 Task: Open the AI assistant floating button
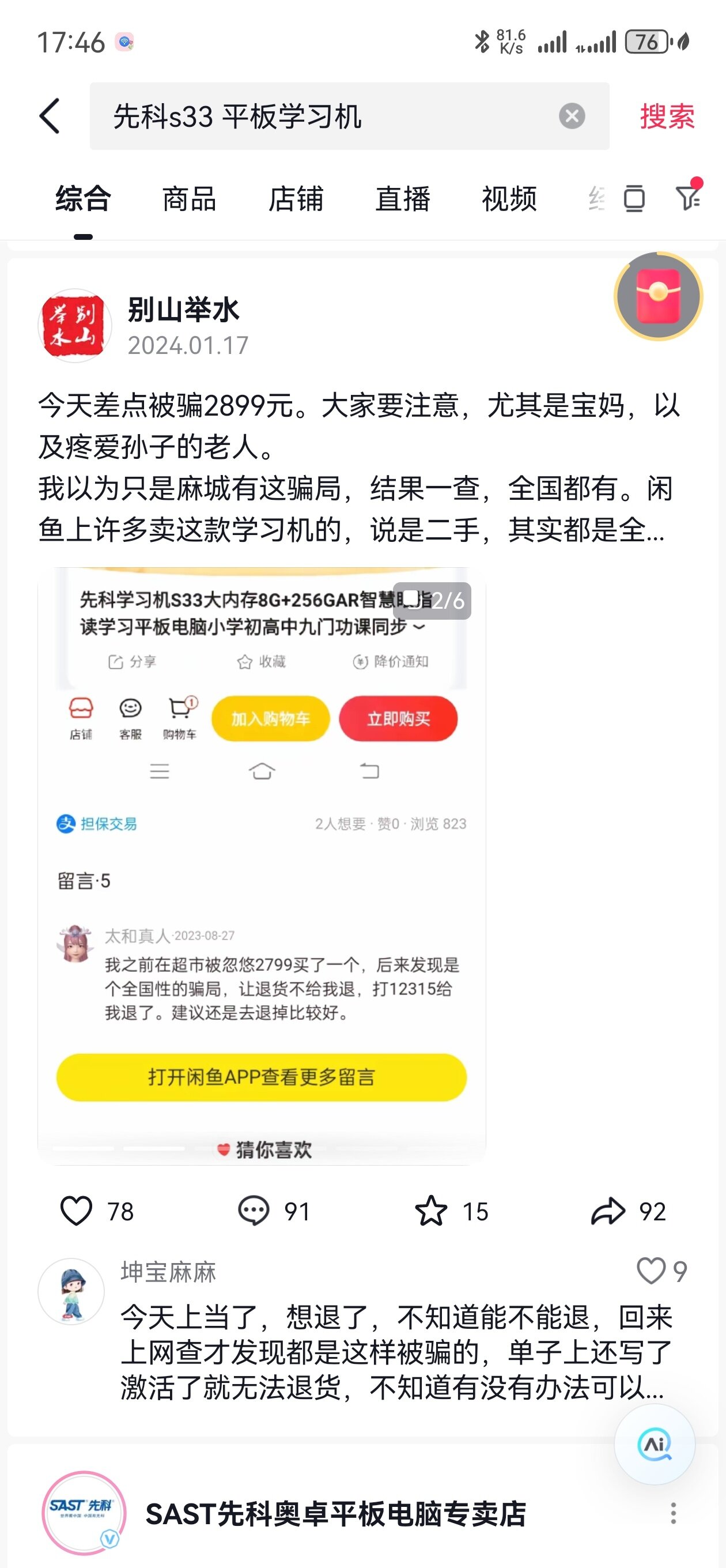tap(654, 1444)
